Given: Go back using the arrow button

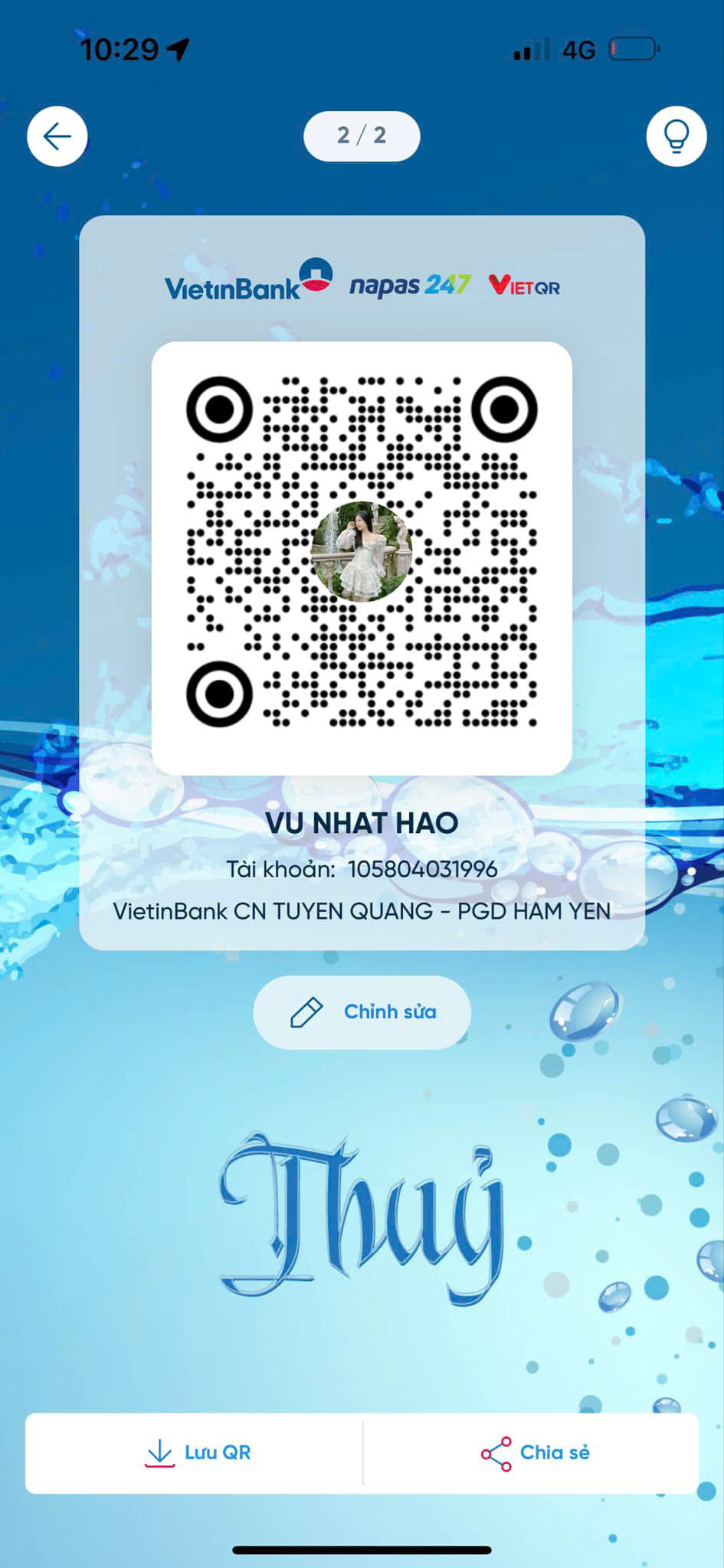Looking at the screenshot, I should coord(57,136).
